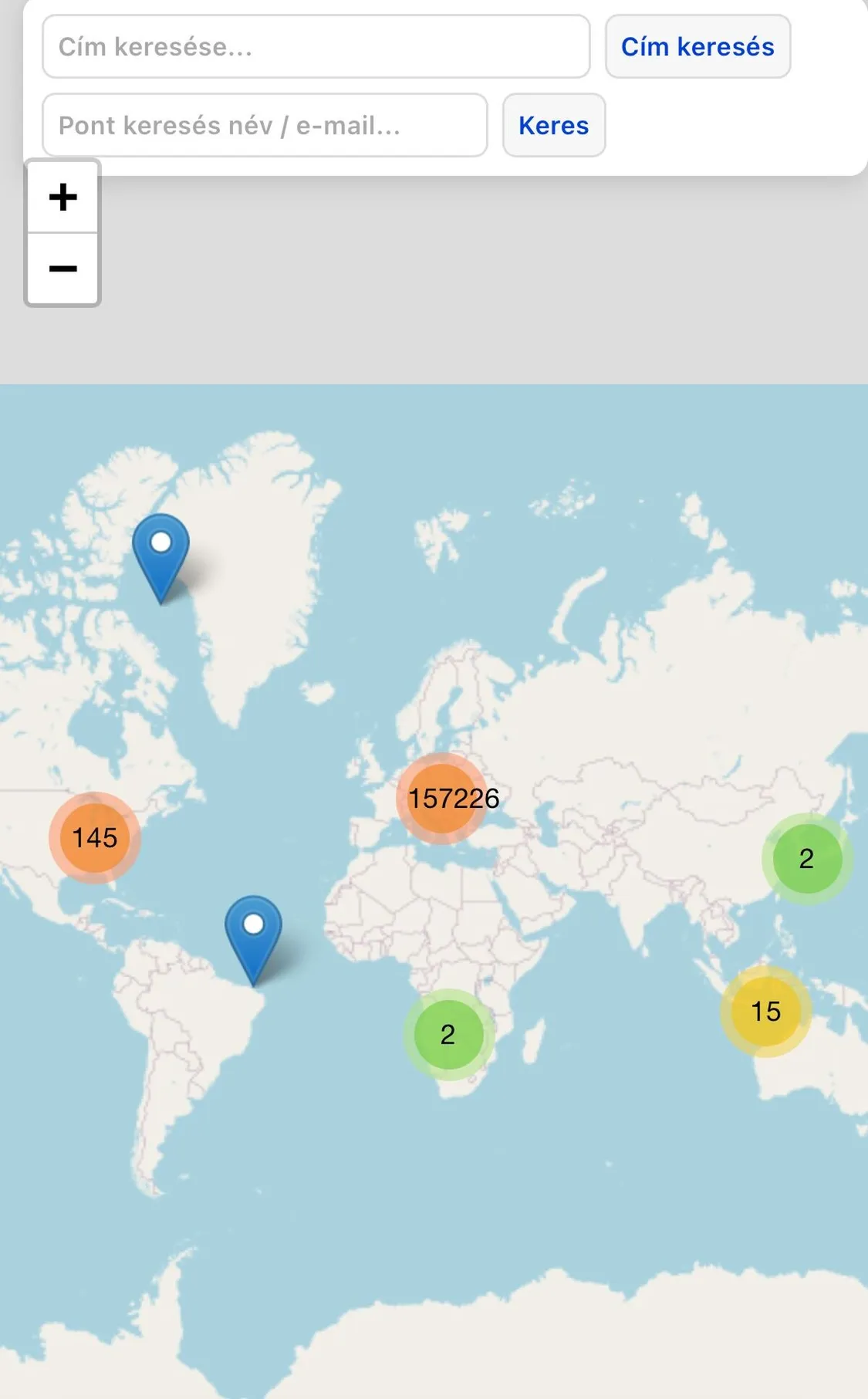
Task: Hit the "Keres" search button
Action: click(553, 125)
